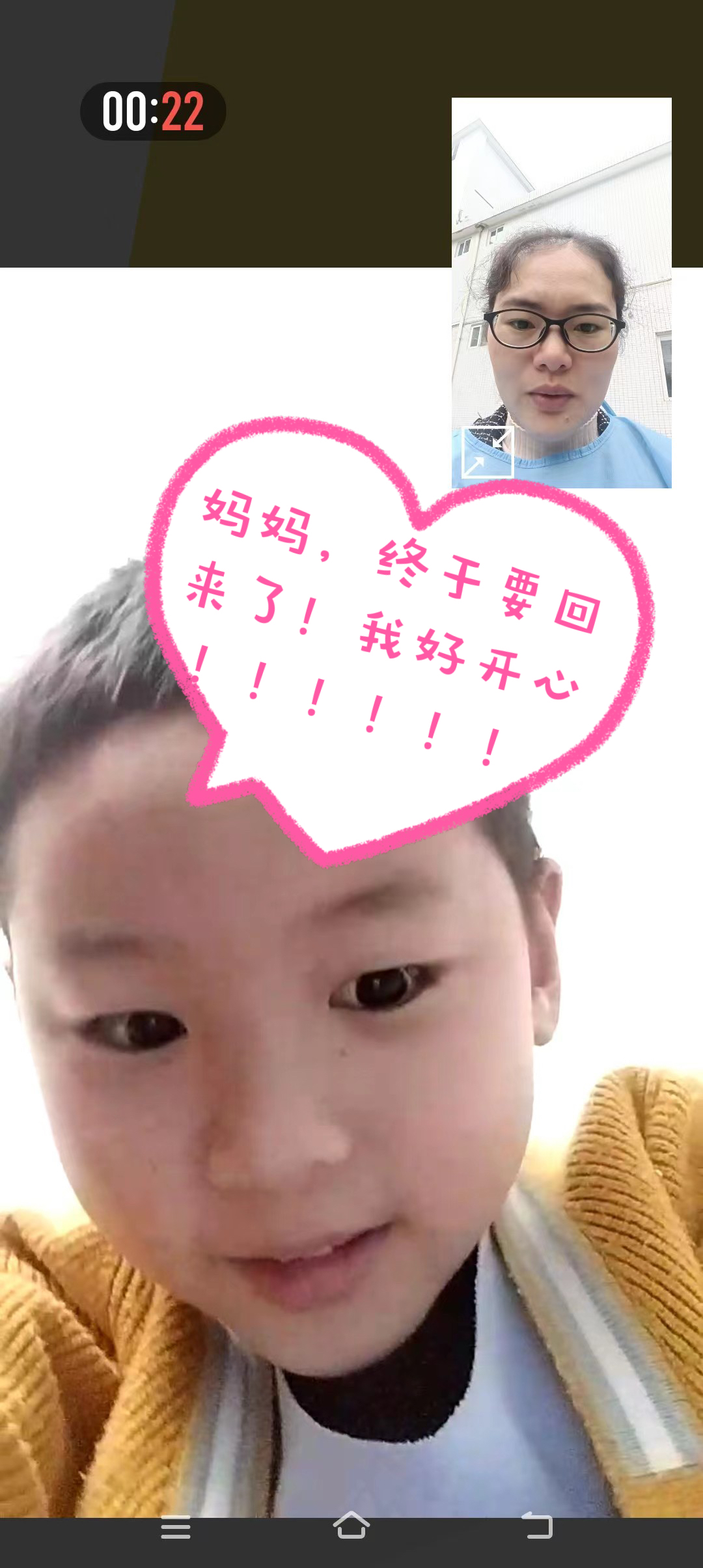Go back using the system back button
Image resolution: width=703 pixels, height=1568 pixels.
click(x=538, y=1526)
